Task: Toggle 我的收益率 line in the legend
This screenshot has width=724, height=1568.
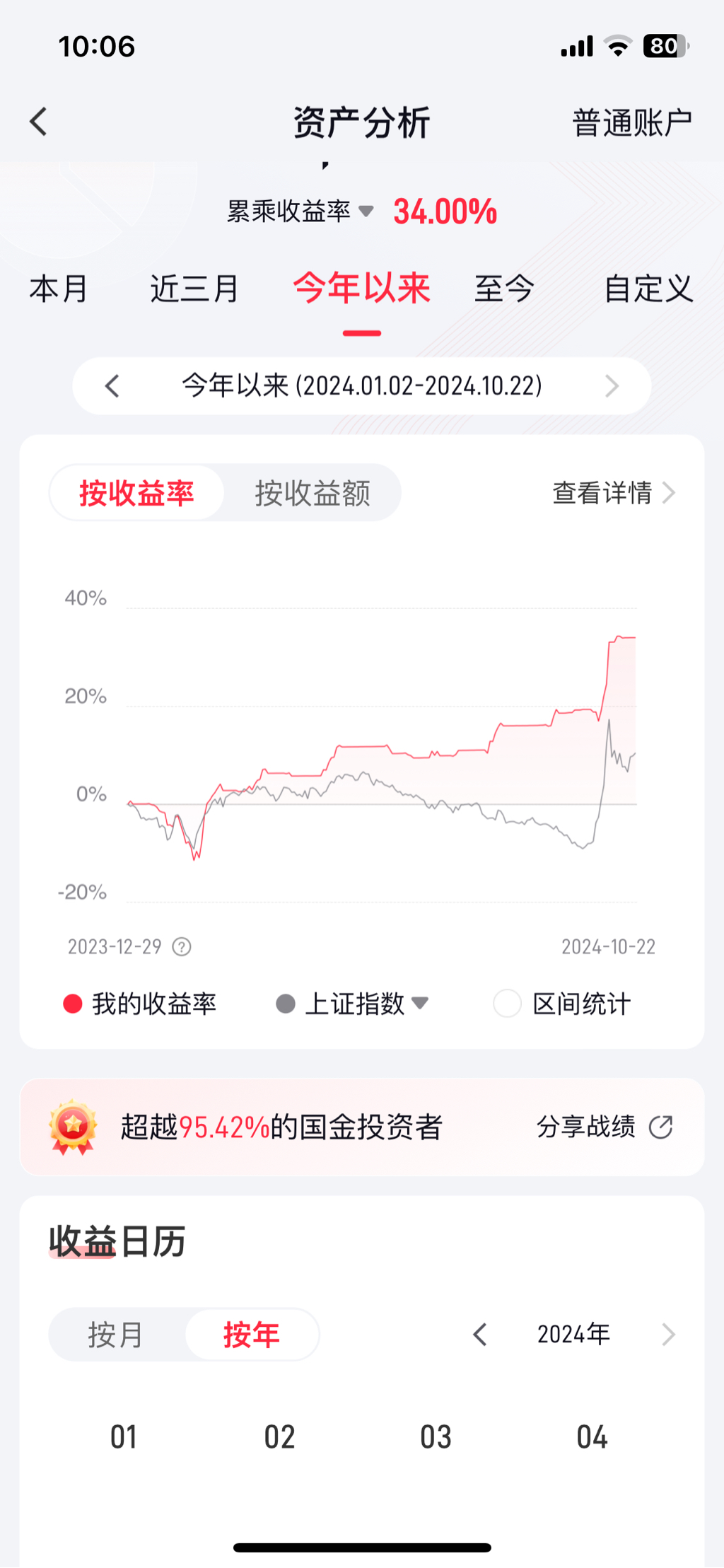Action: pos(140,1004)
